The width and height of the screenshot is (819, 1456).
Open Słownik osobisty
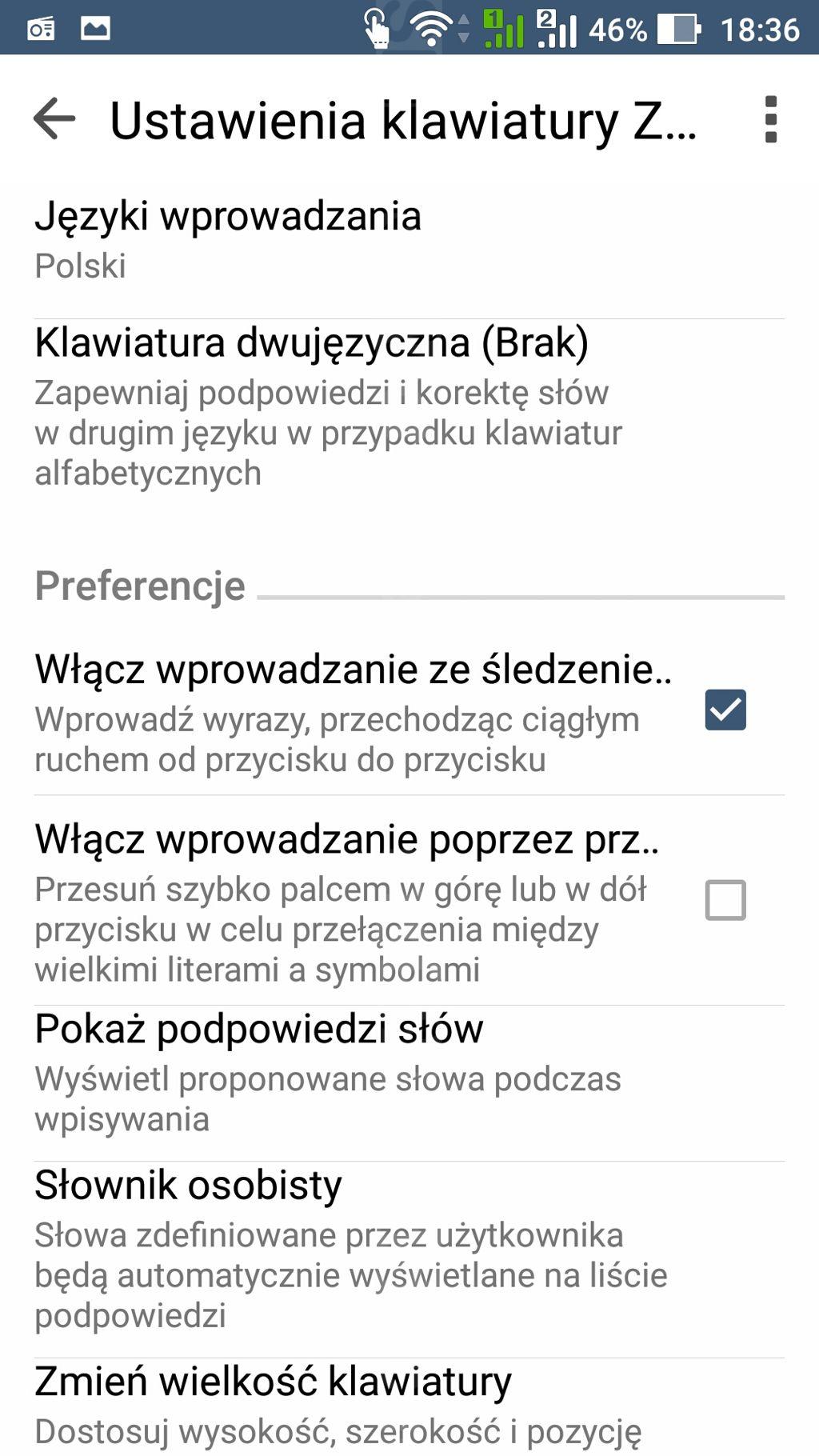tap(409, 1259)
